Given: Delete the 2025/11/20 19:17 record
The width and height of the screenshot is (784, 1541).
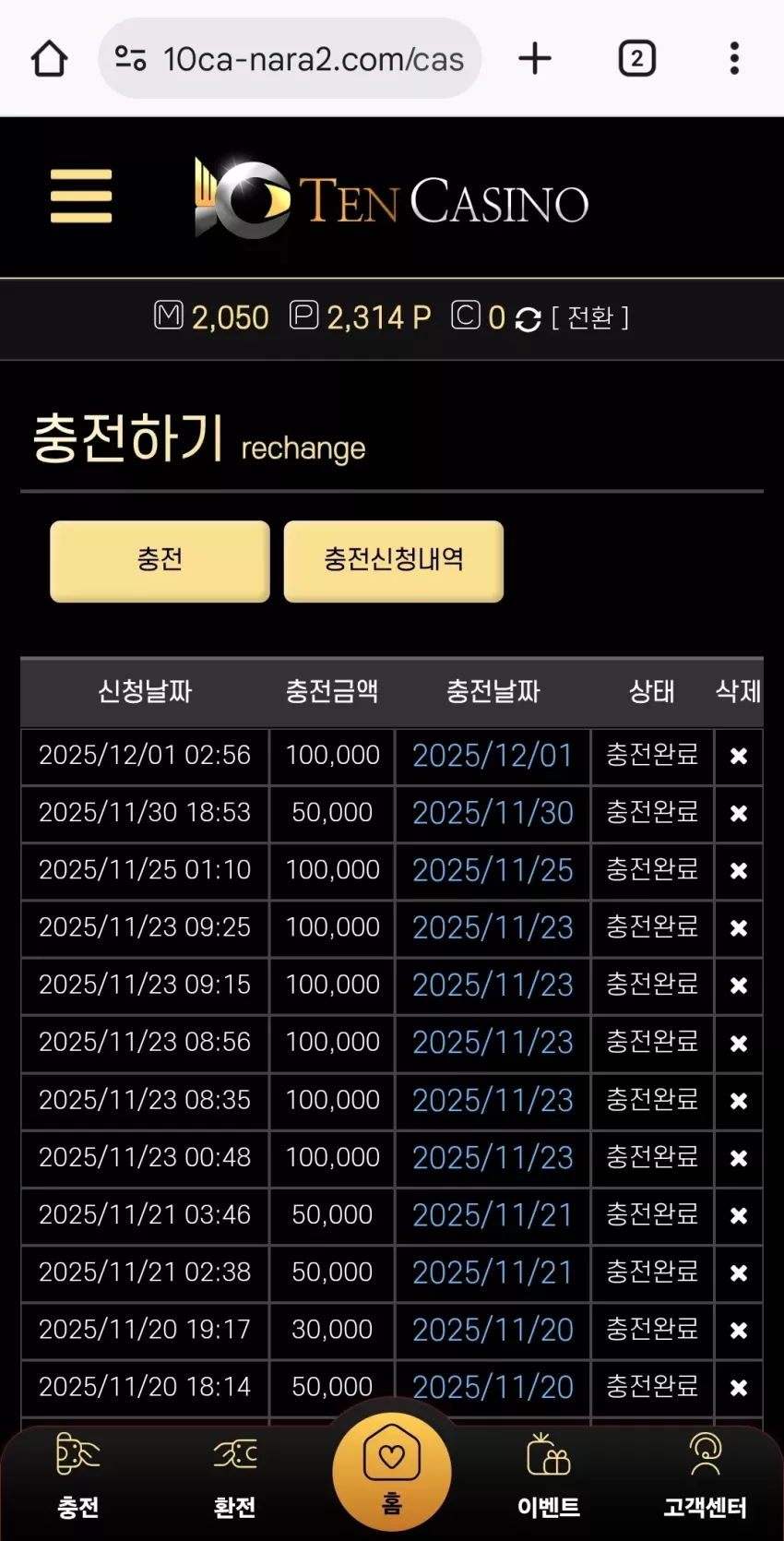Looking at the screenshot, I should tap(738, 1331).
